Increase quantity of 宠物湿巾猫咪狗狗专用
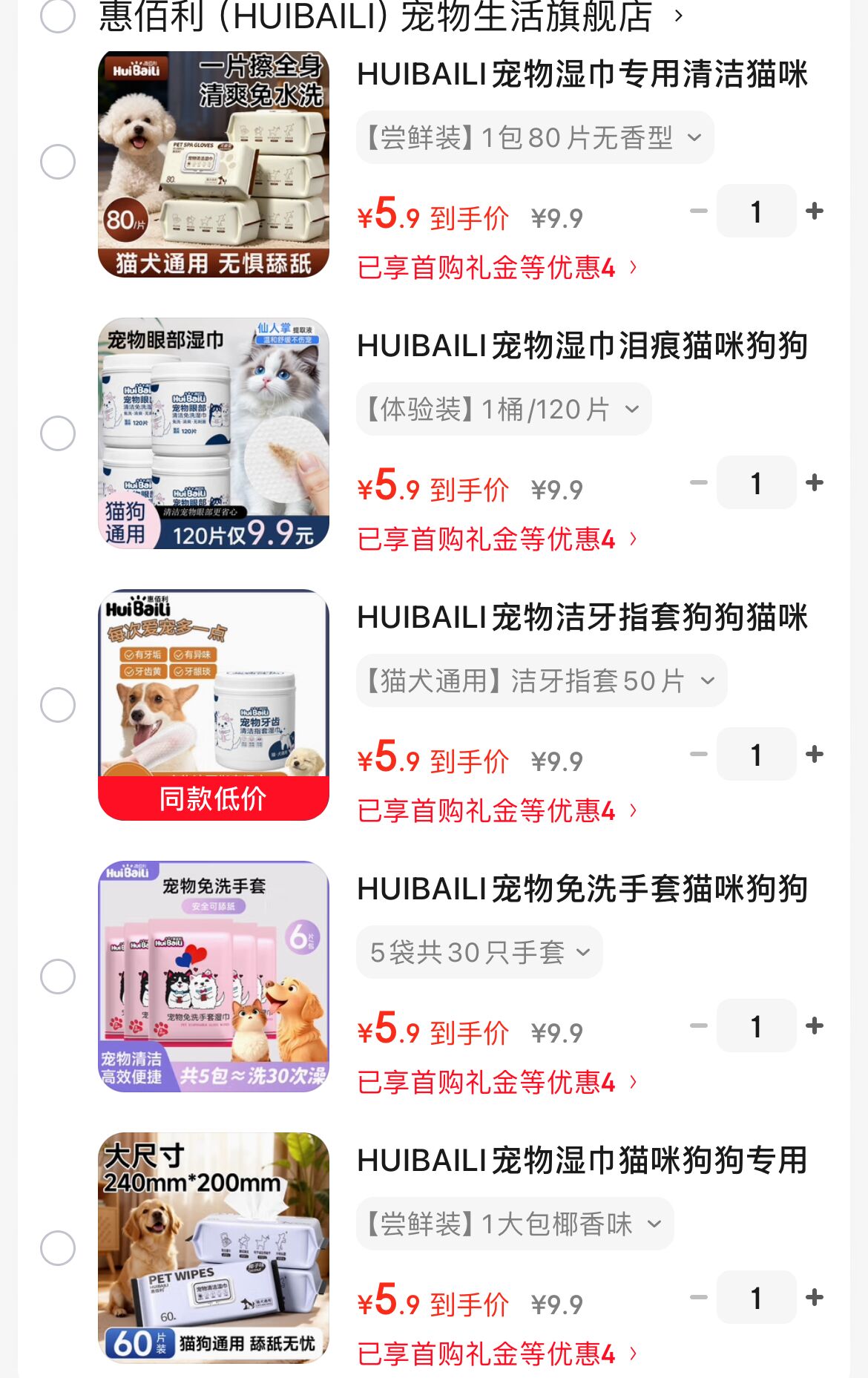This screenshot has width=868, height=1378. tap(815, 1298)
